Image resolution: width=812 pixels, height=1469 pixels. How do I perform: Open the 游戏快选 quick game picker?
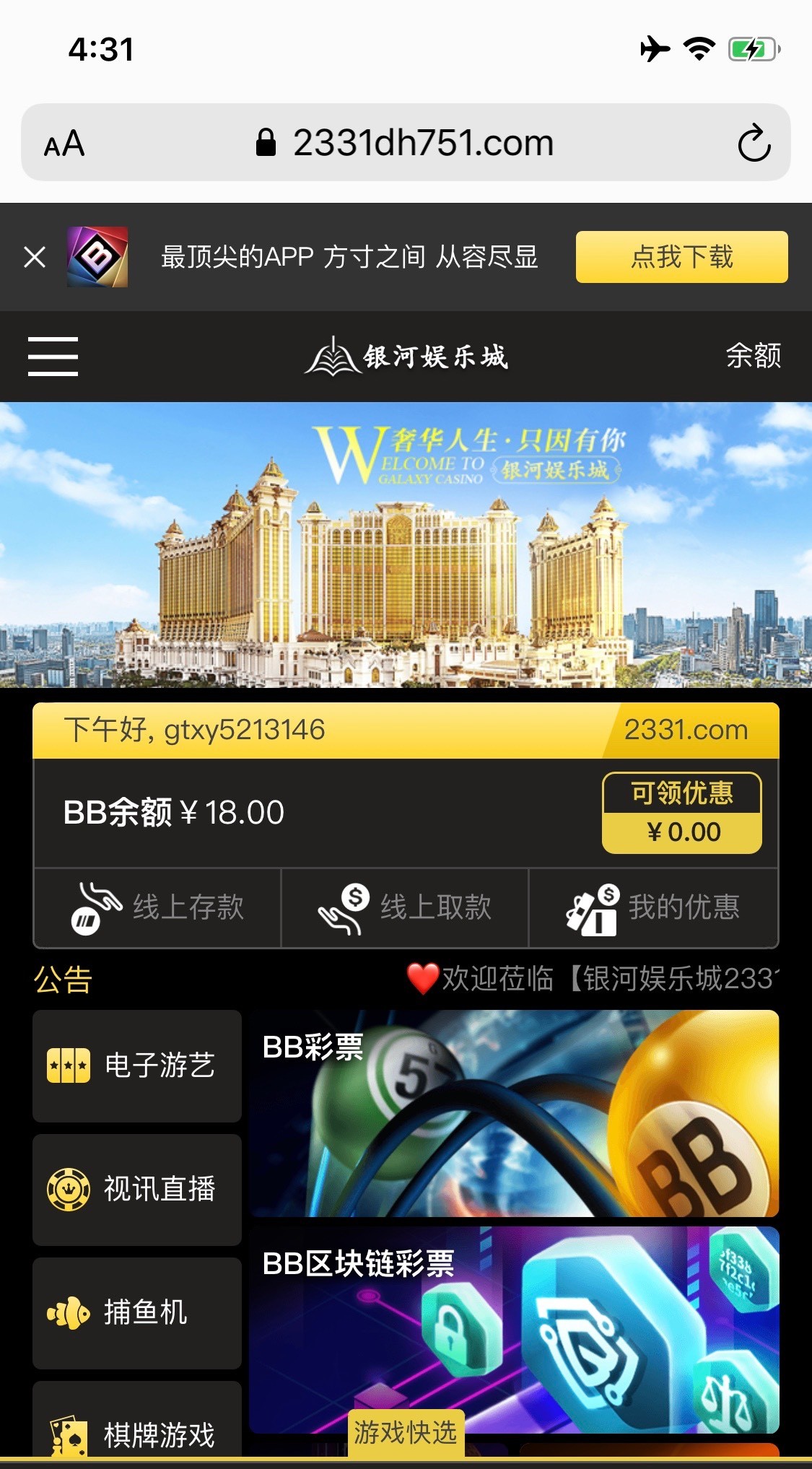click(406, 1432)
